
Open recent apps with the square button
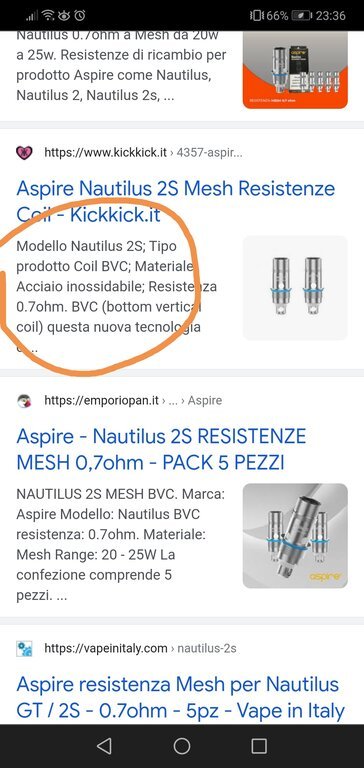(x=259, y=746)
